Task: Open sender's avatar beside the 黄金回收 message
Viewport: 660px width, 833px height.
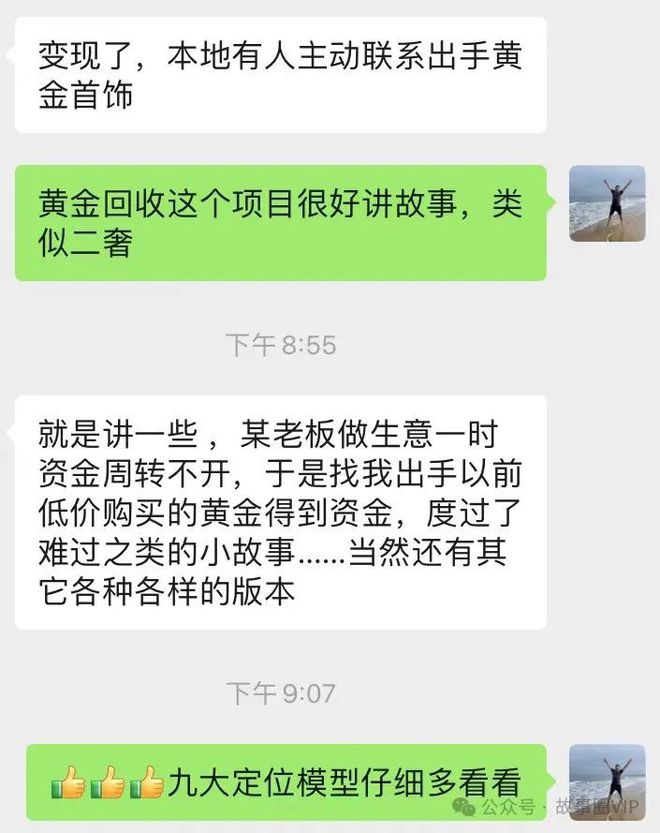Action: coord(606,204)
